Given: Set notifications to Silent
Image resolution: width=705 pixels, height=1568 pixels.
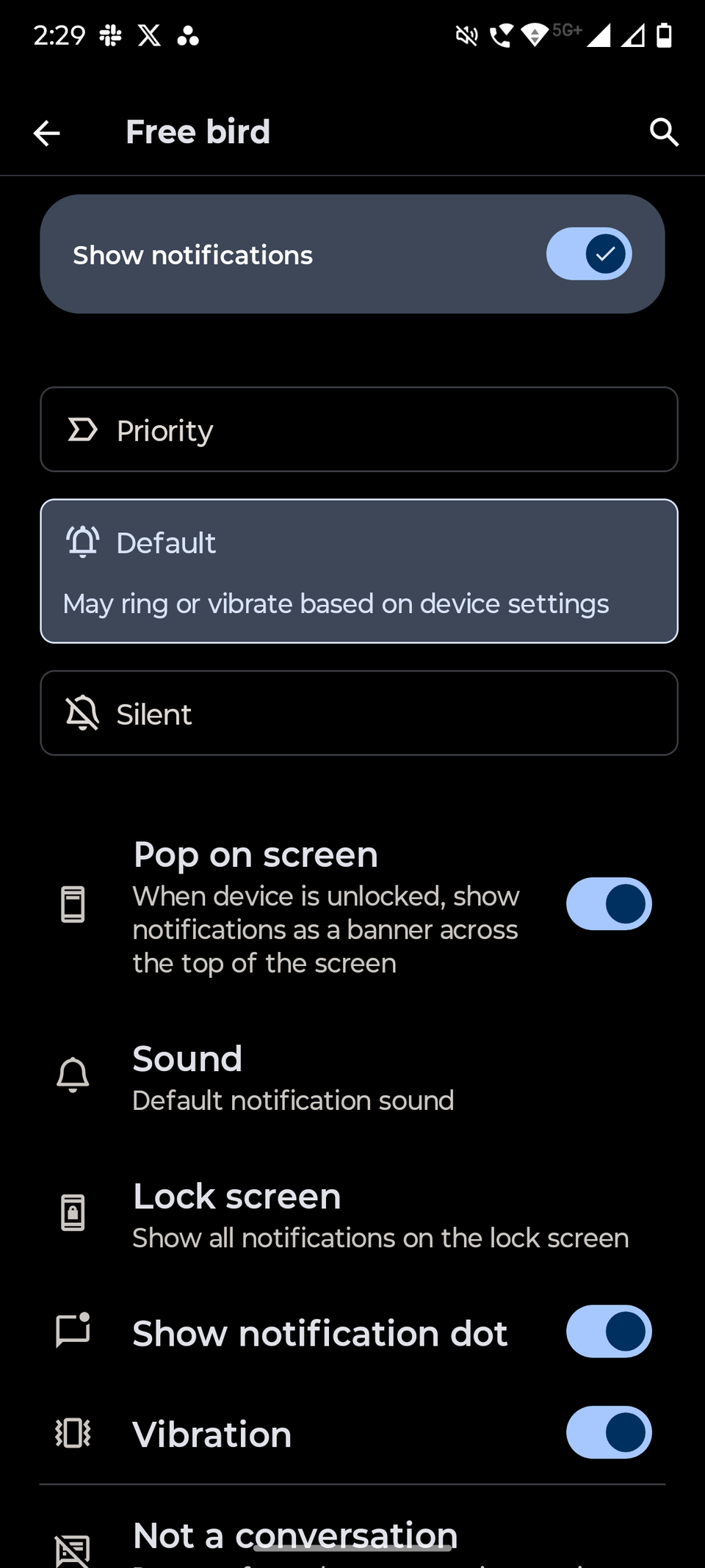Looking at the screenshot, I should click(358, 713).
